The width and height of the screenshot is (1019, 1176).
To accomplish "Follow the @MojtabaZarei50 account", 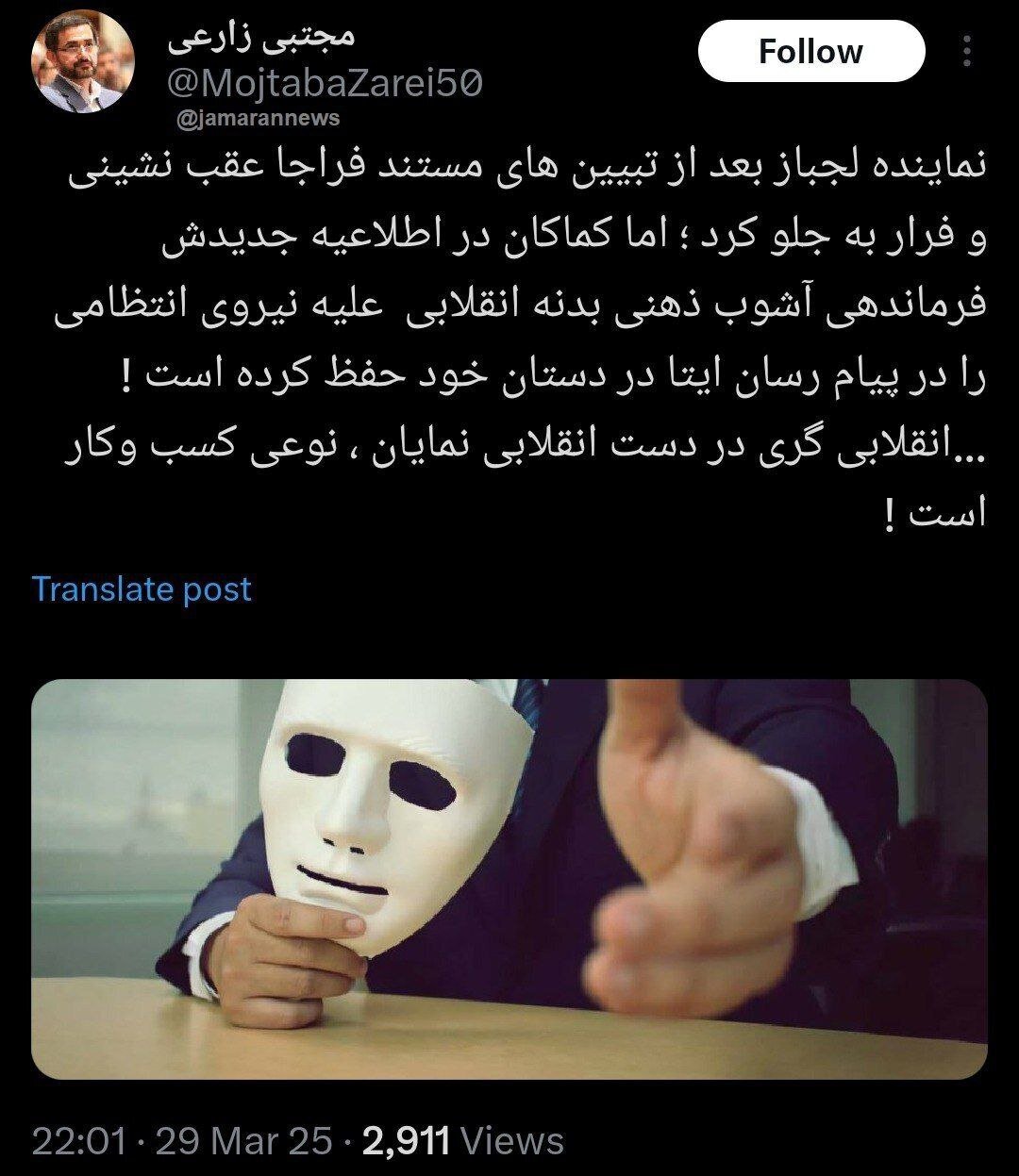I will [x=810, y=52].
